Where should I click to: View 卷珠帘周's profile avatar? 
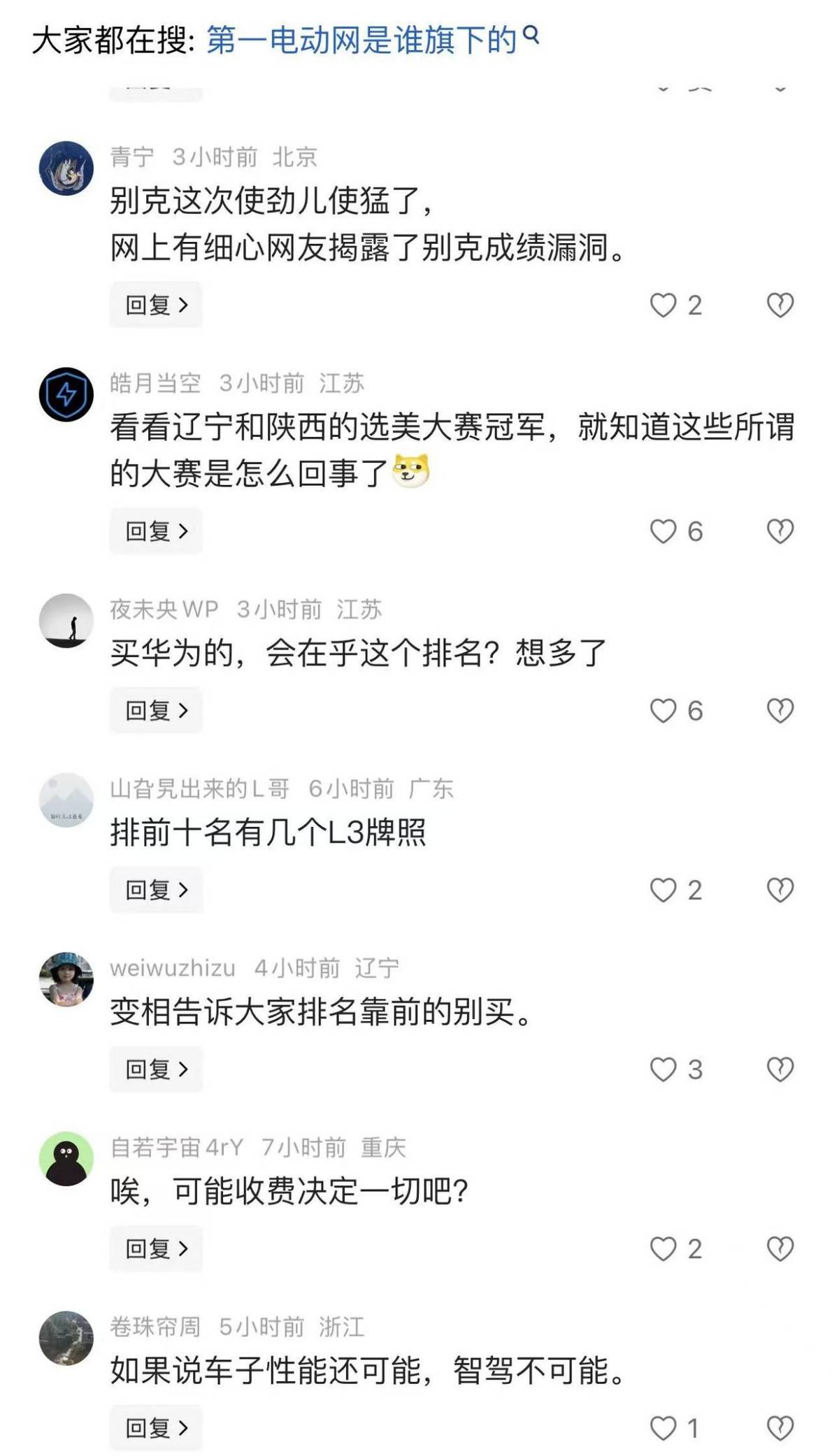tap(66, 1338)
